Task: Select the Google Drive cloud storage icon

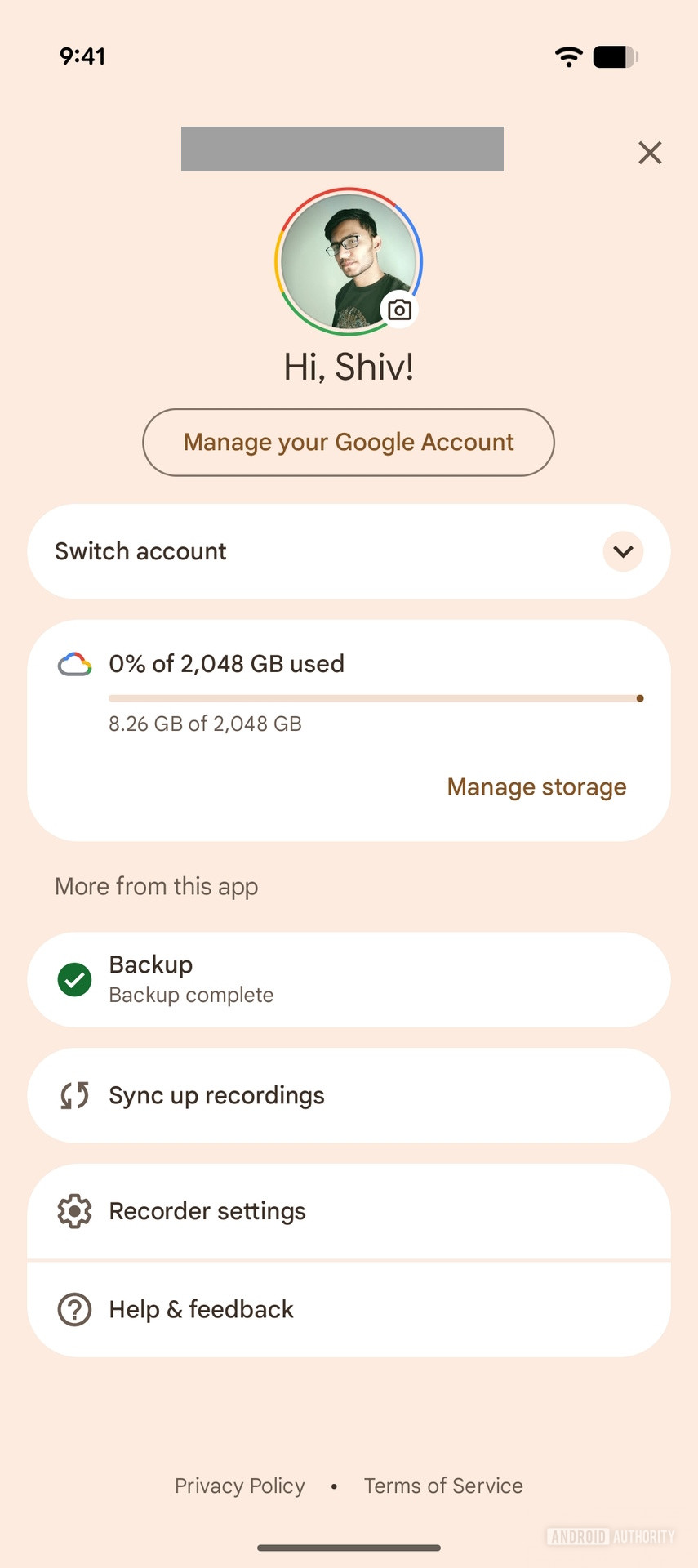Action: click(73, 664)
